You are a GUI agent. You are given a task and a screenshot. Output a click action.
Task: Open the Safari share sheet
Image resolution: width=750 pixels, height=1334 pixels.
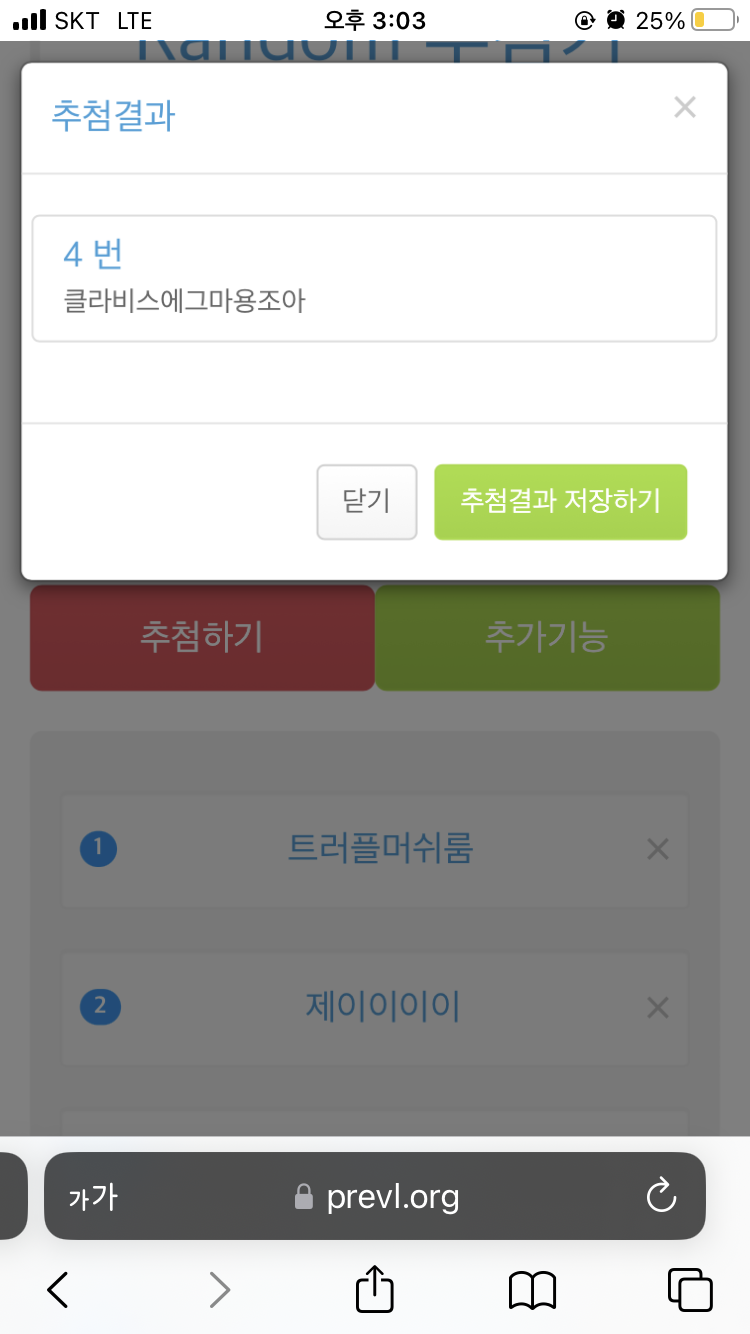pyautogui.click(x=375, y=1289)
